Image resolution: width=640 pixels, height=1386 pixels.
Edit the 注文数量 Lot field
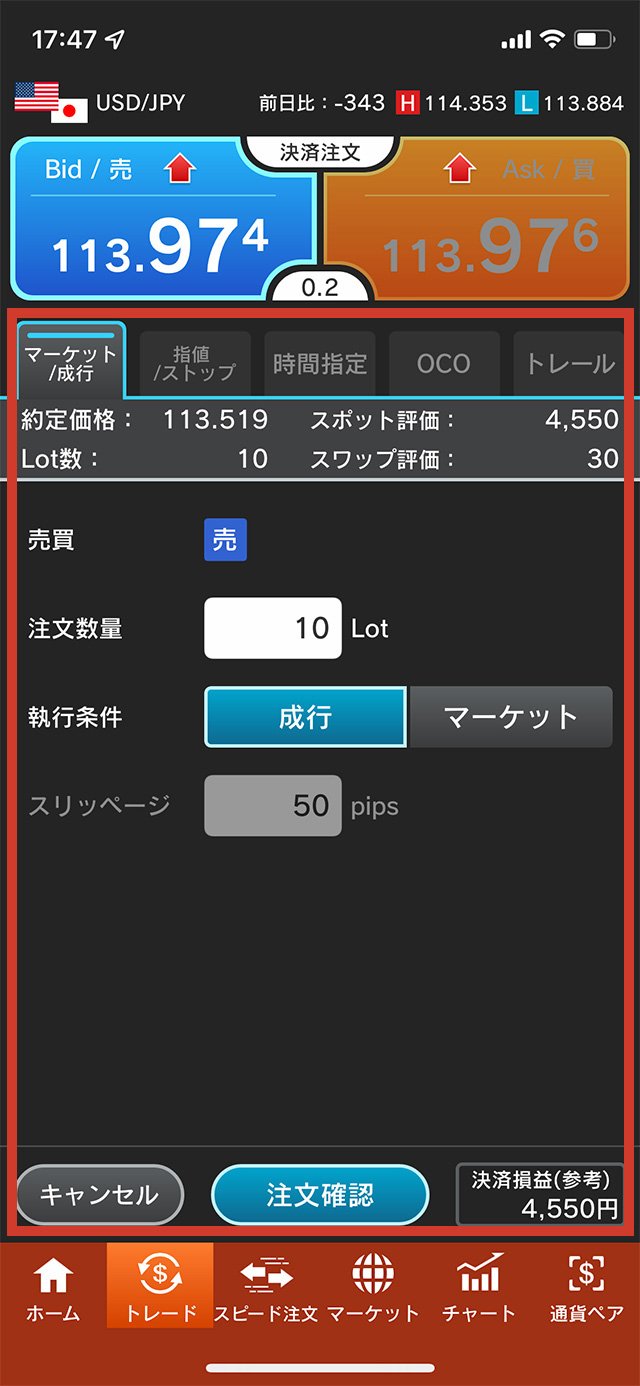[273, 628]
